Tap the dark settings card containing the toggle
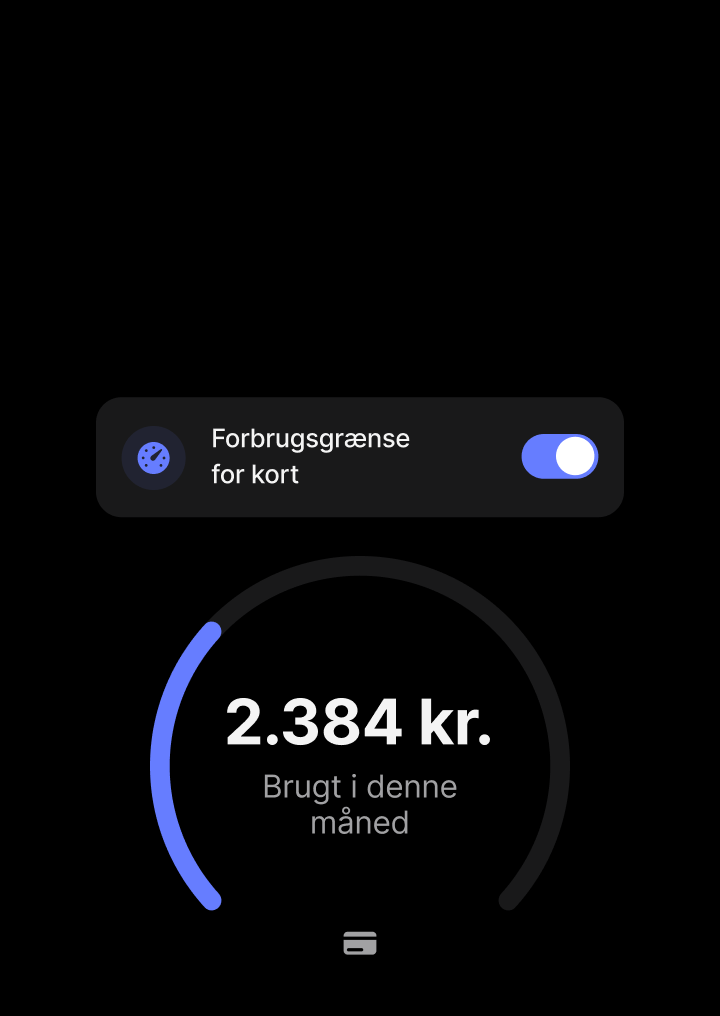The image size is (720, 1016). pyautogui.click(x=360, y=456)
